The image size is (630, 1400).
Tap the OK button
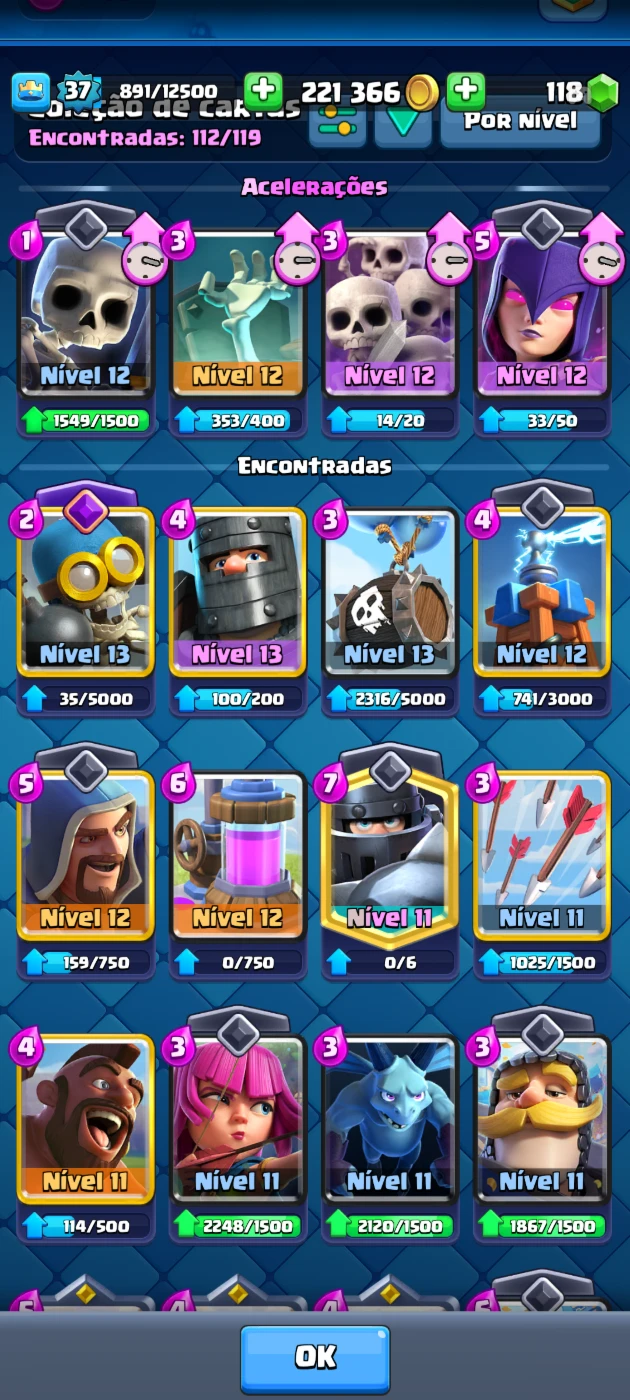315,1357
